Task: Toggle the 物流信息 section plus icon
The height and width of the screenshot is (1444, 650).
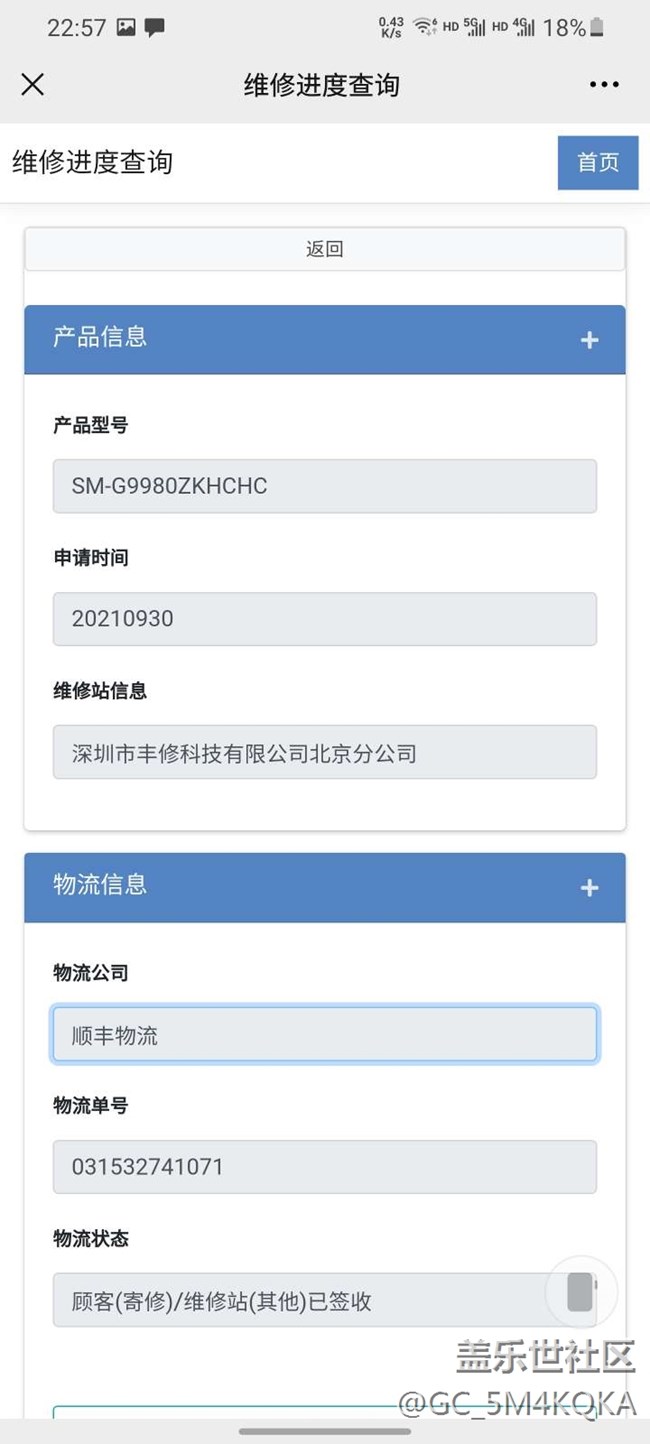Action: (589, 888)
